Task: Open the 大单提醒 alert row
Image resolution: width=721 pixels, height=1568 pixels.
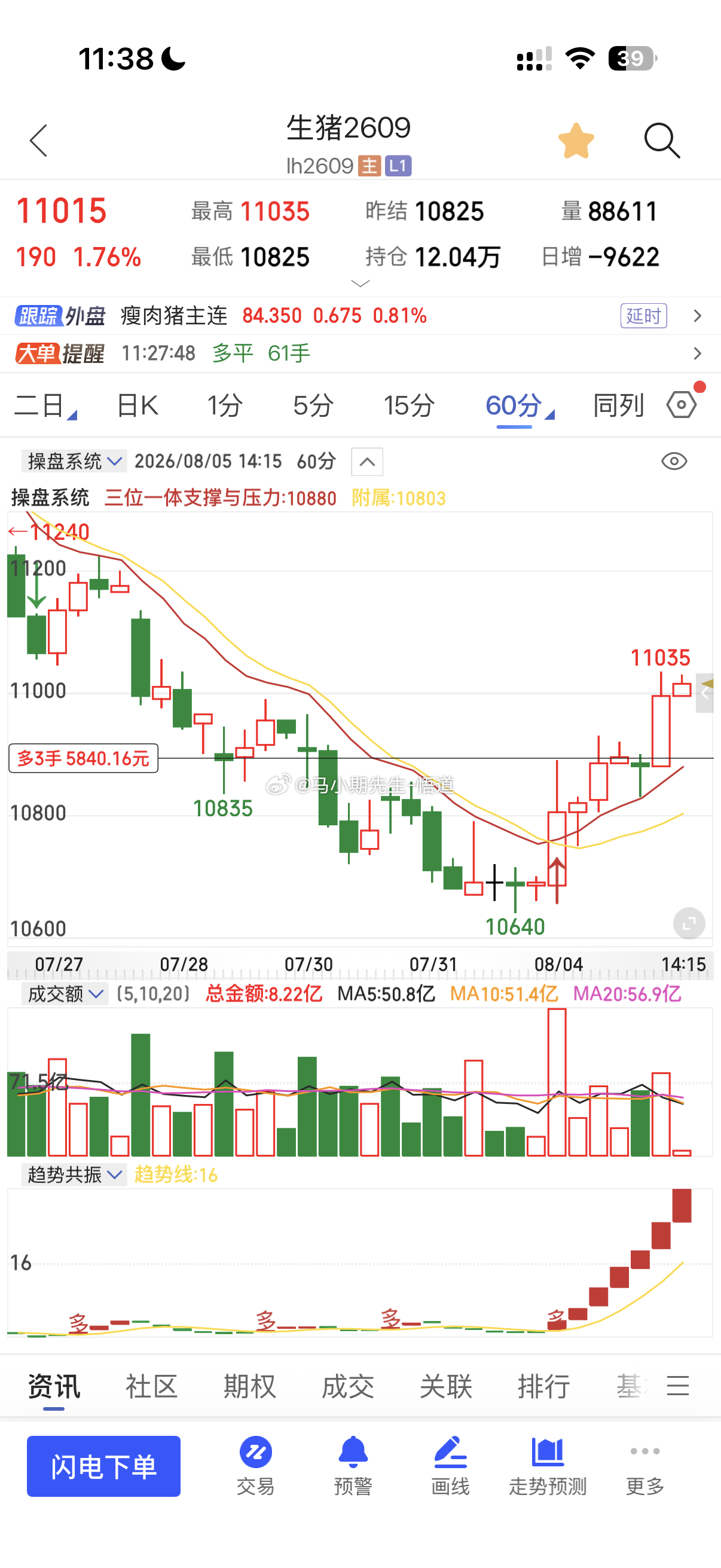Action: pos(360,353)
